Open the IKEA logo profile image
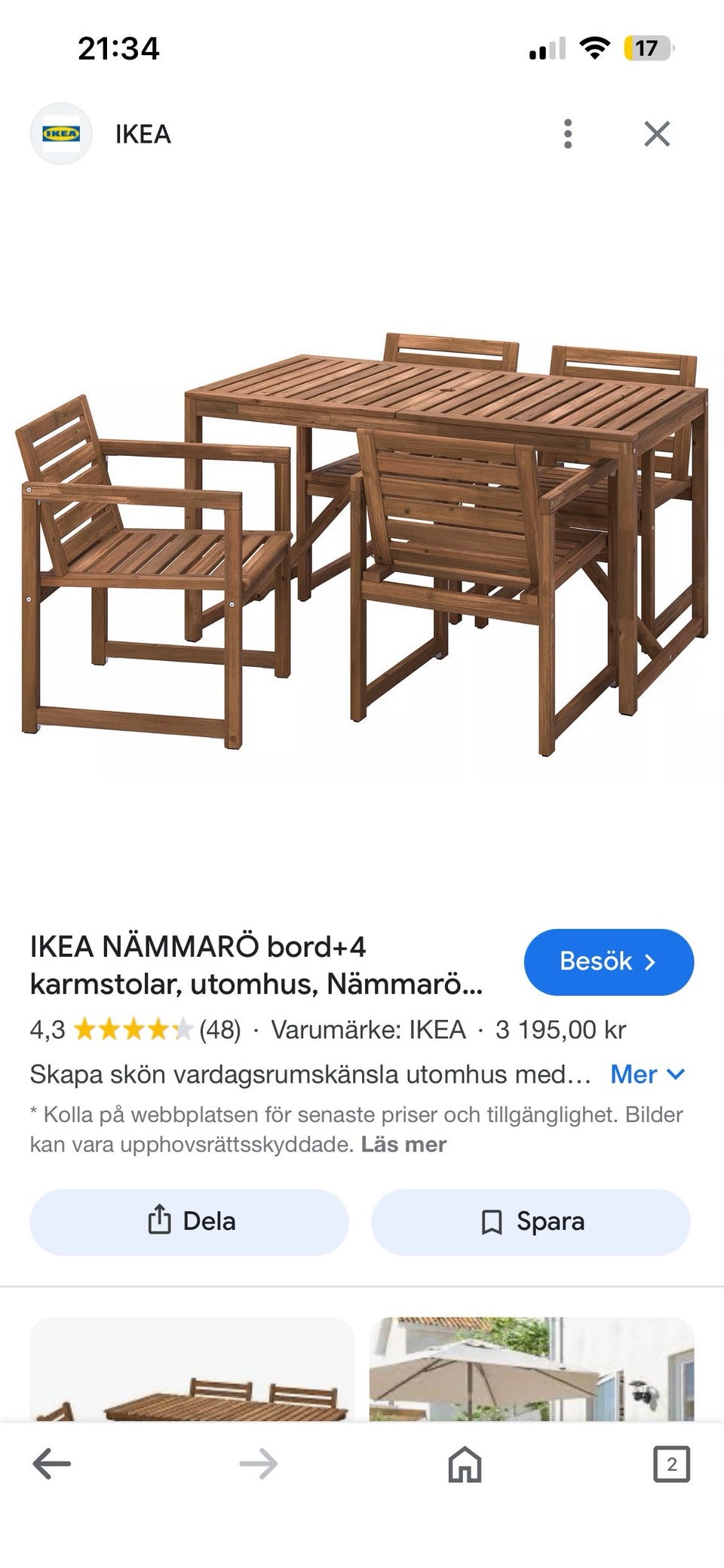724x1568 pixels. tap(63, 134)
